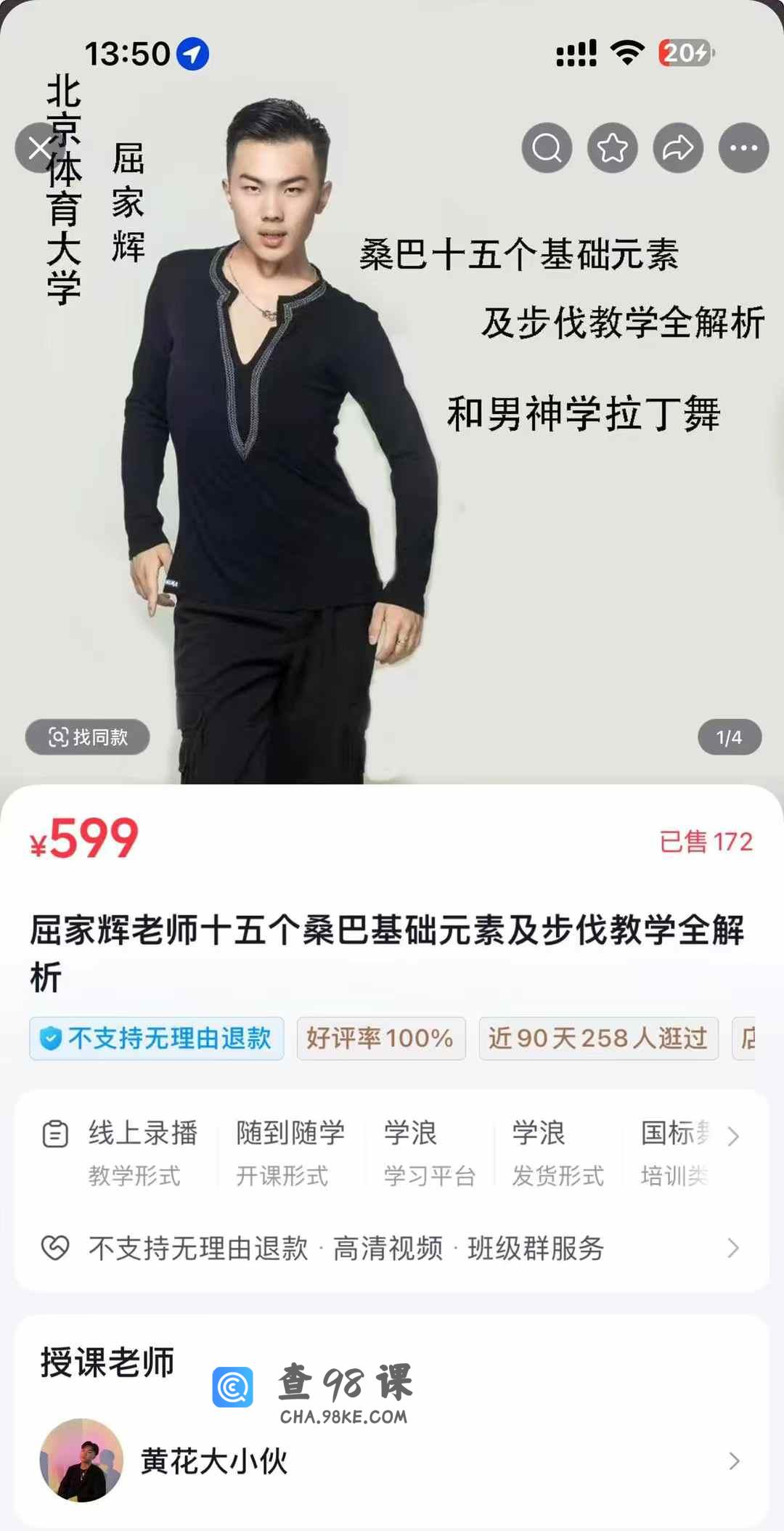Share this course

coord(678,148)
